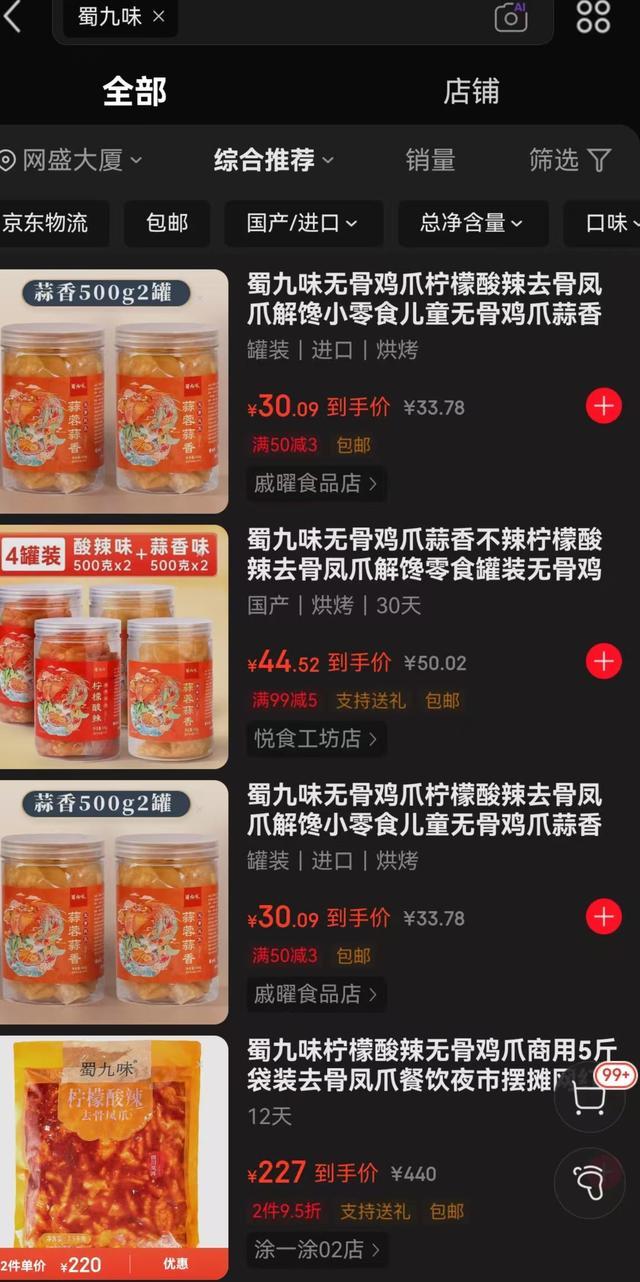Open the shopping cart with 99+ badge
The height and width of the screenshot is (1282, 640).
point(590,1098)
